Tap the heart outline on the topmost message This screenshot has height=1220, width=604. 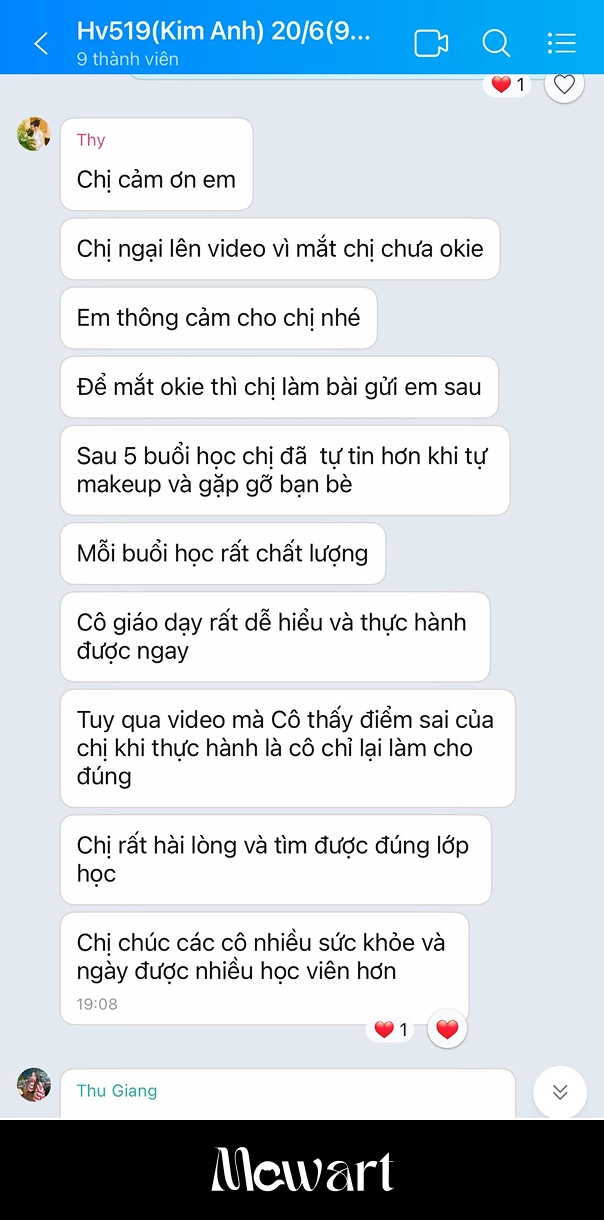[564, 85]
